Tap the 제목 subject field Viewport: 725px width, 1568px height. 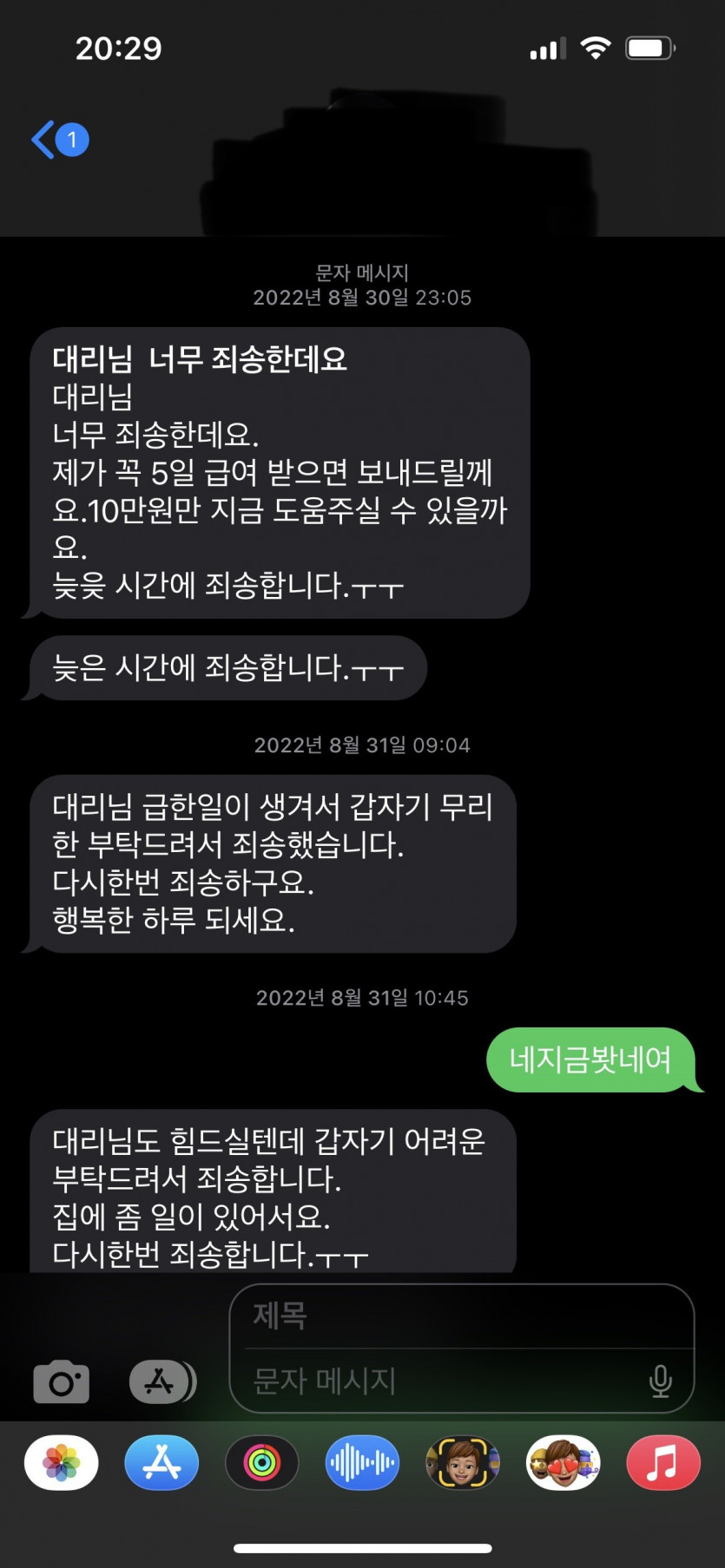460,1316
